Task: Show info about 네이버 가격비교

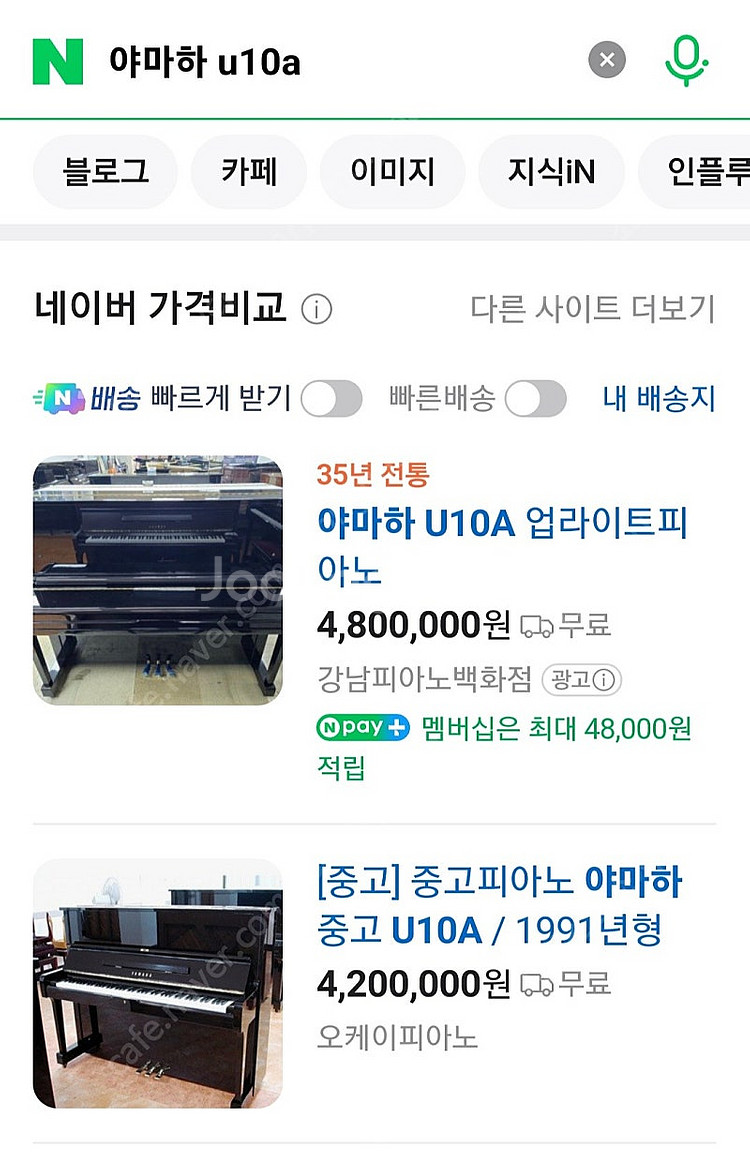Action: [316, 309]
